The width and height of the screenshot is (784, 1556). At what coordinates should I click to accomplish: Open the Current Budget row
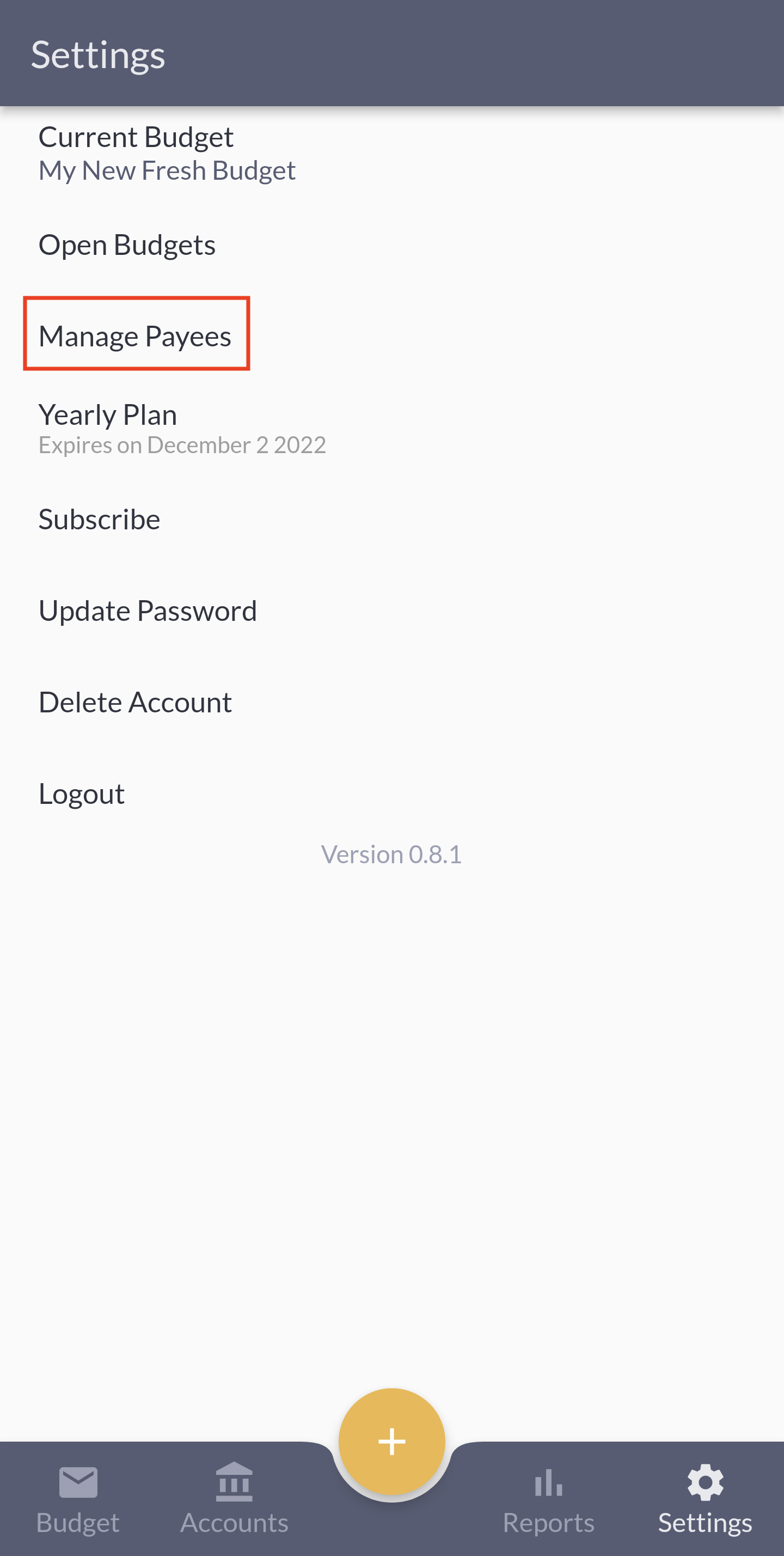392,154
